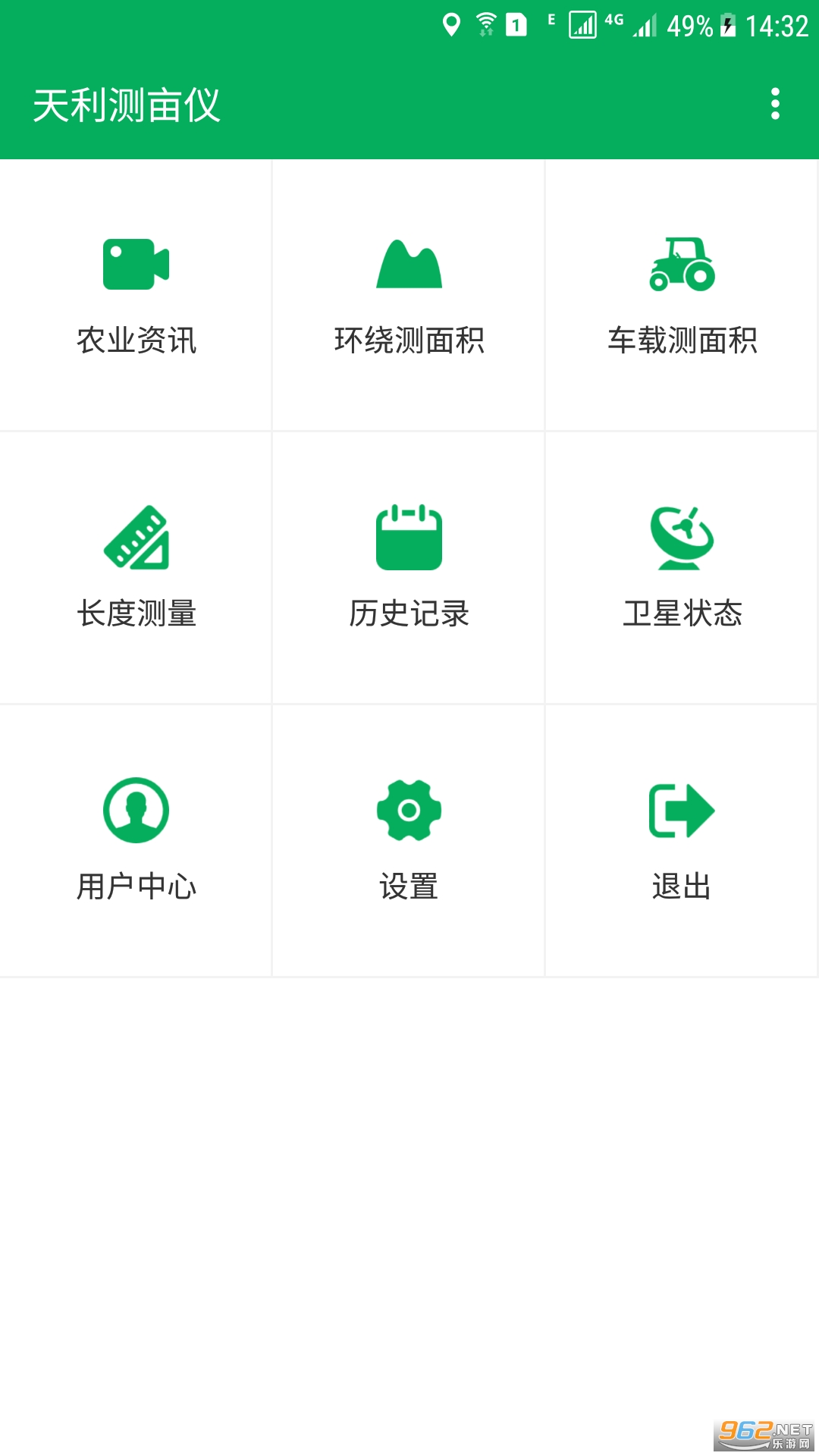Tap the Wi-Fi icon in the status bar

[x=486, y=23]
